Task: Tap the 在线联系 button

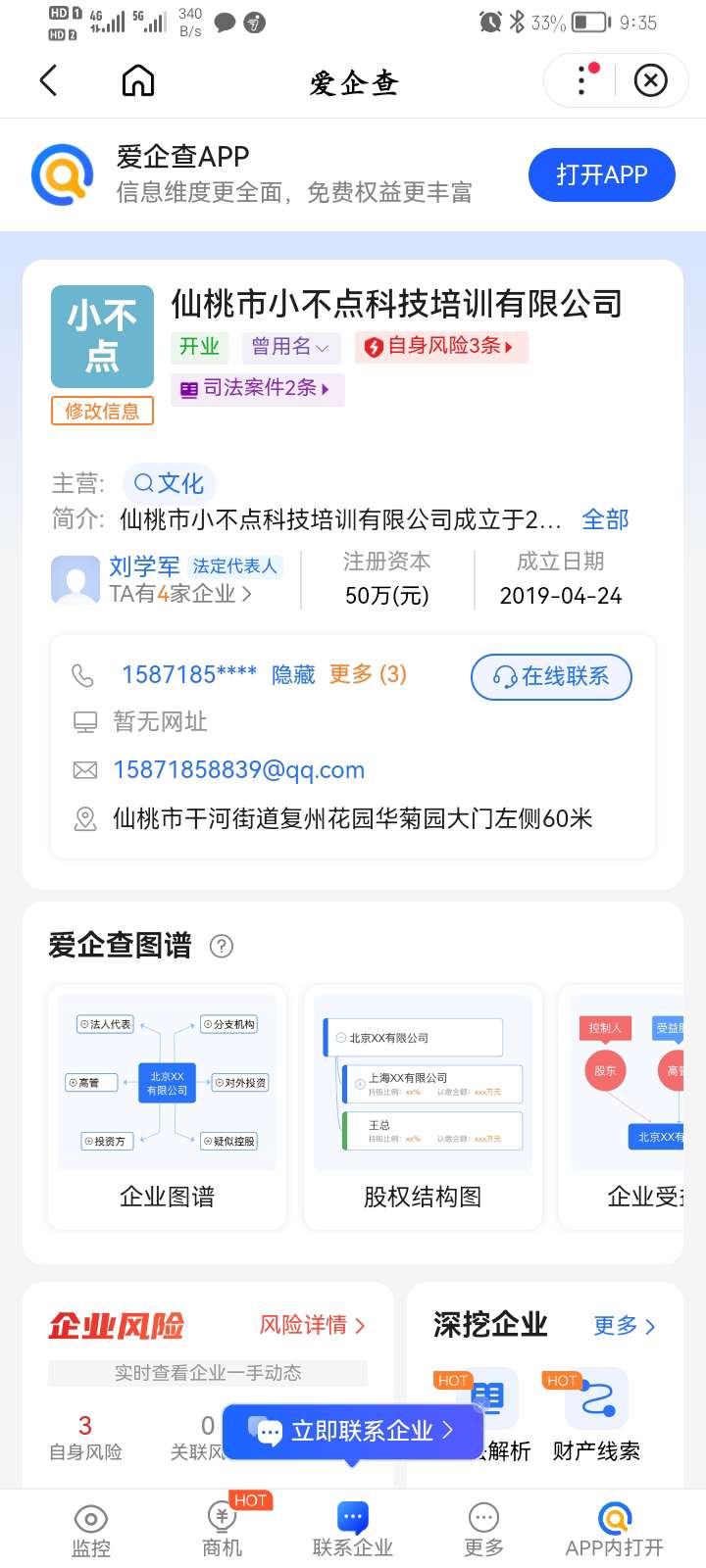Action: point(551,677)
